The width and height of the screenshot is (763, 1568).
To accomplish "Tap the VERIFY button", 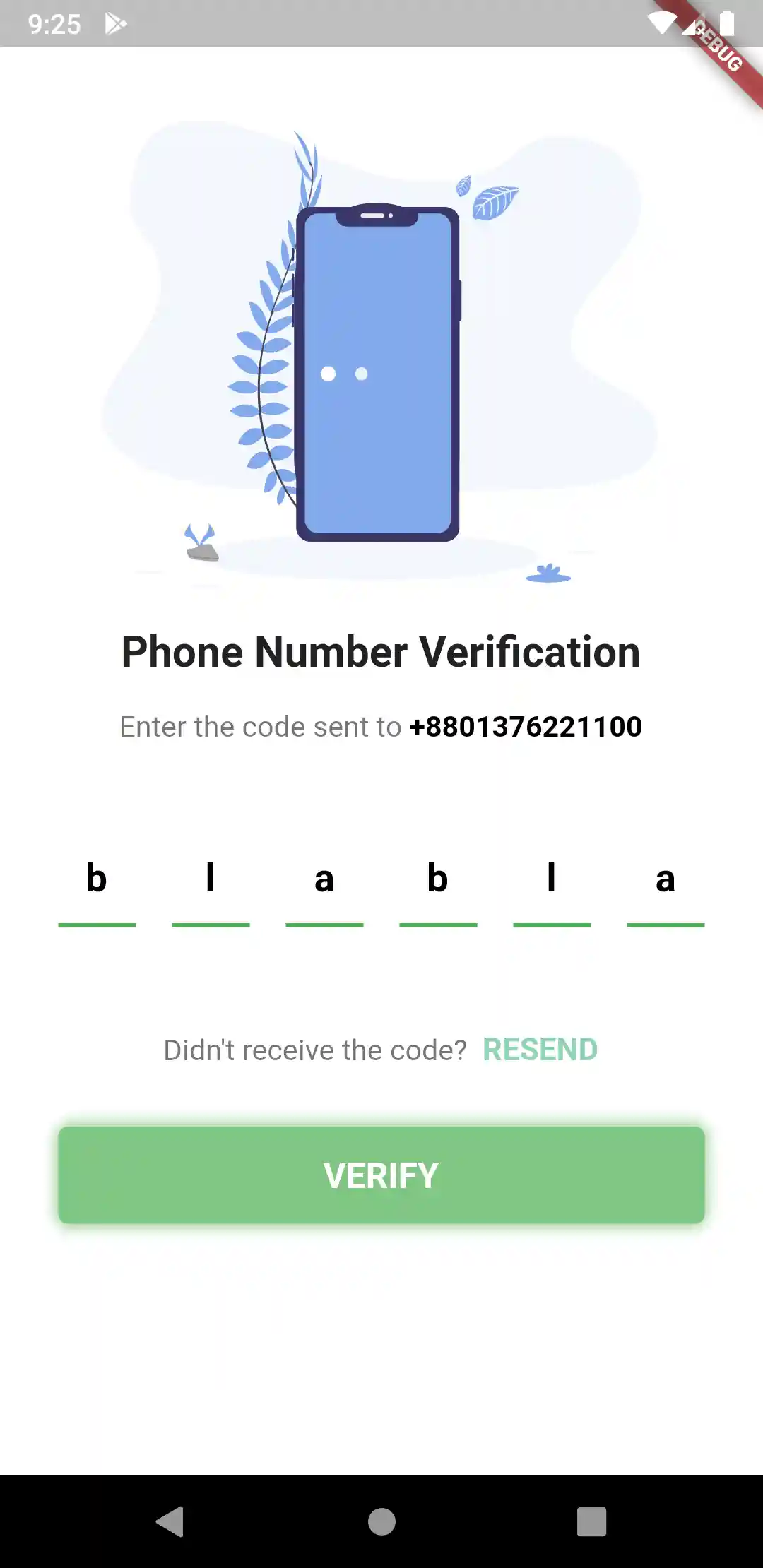I will pos(381,1175).
